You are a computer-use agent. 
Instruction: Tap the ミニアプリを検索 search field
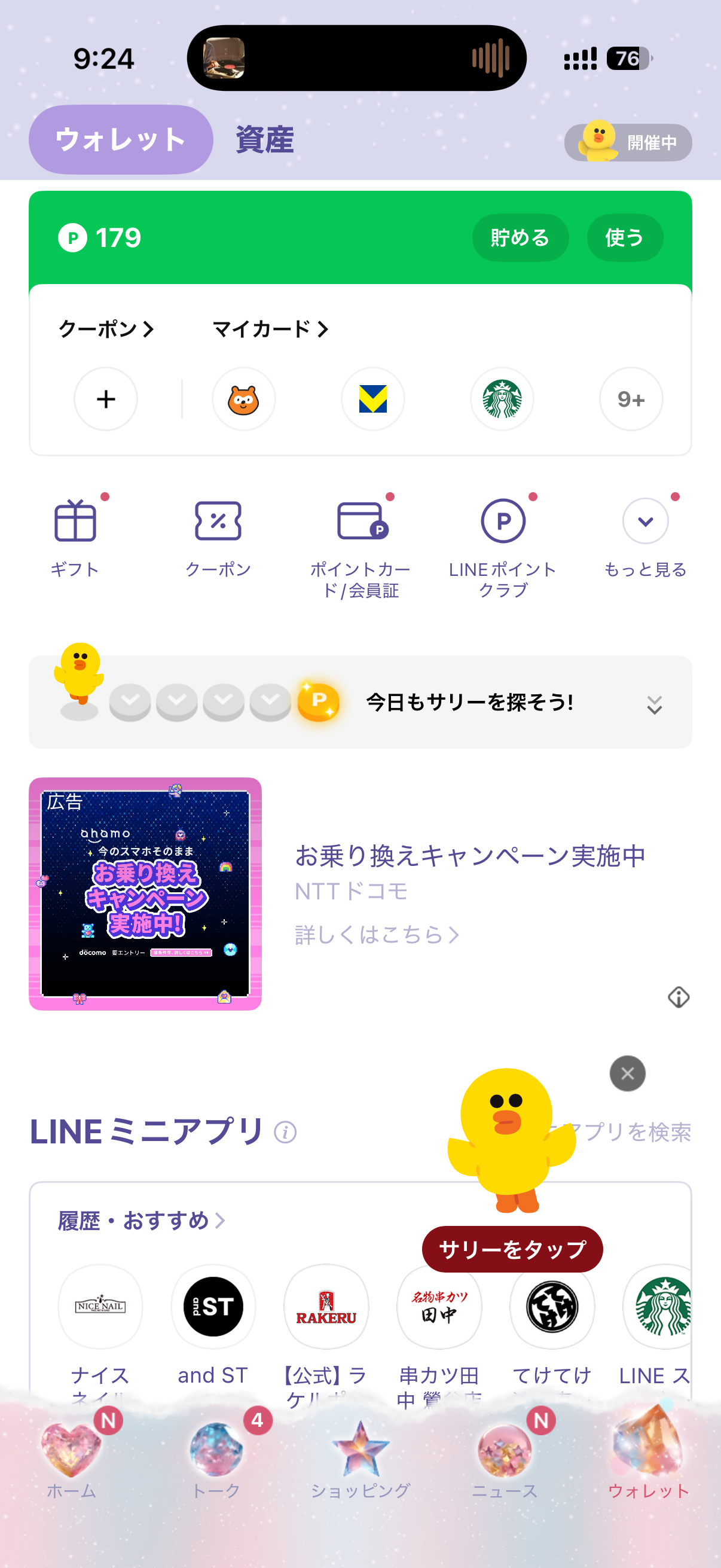(x=627, y=1133)
